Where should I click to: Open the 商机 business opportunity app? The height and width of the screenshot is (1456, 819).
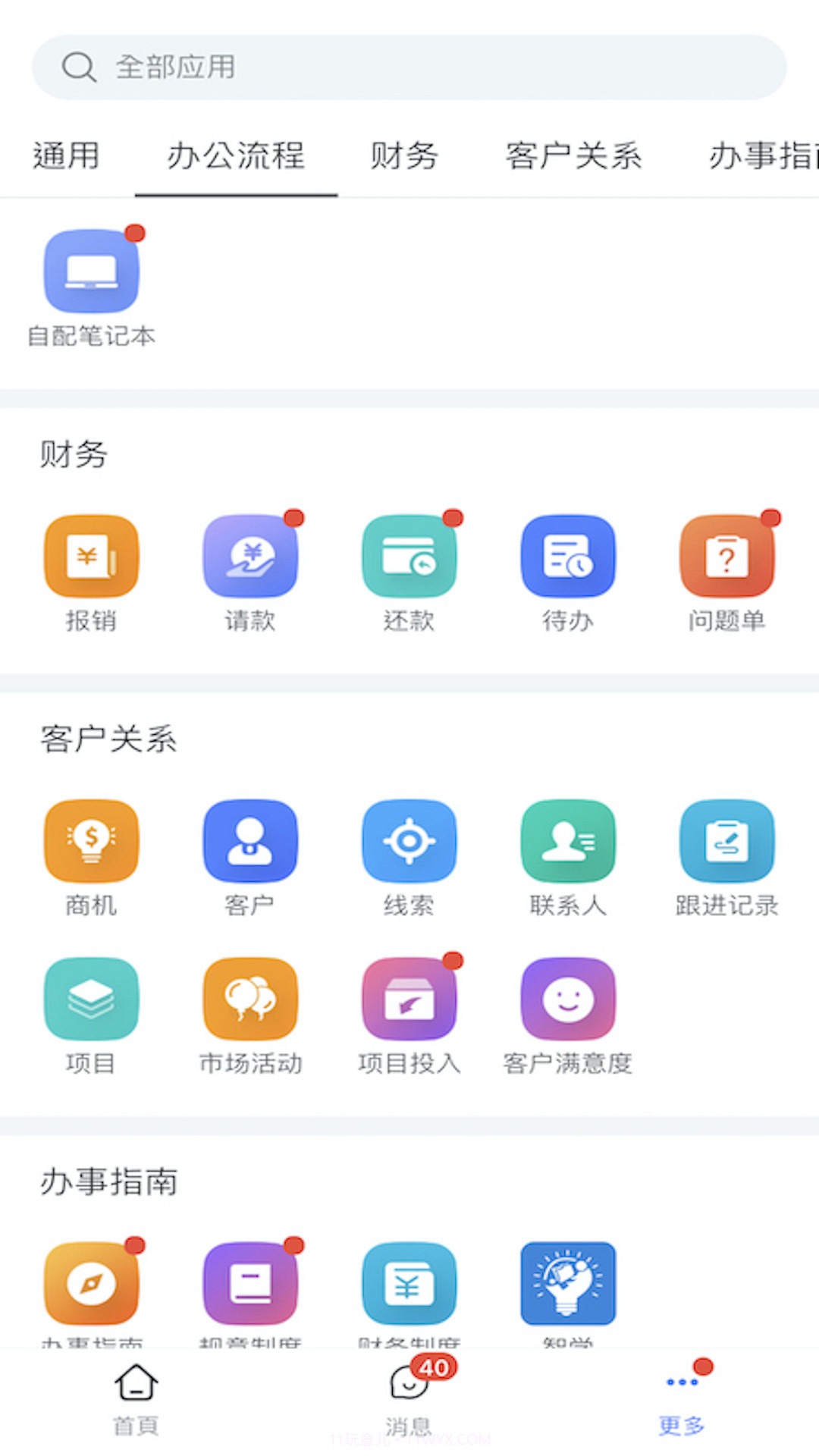point(91,842)
